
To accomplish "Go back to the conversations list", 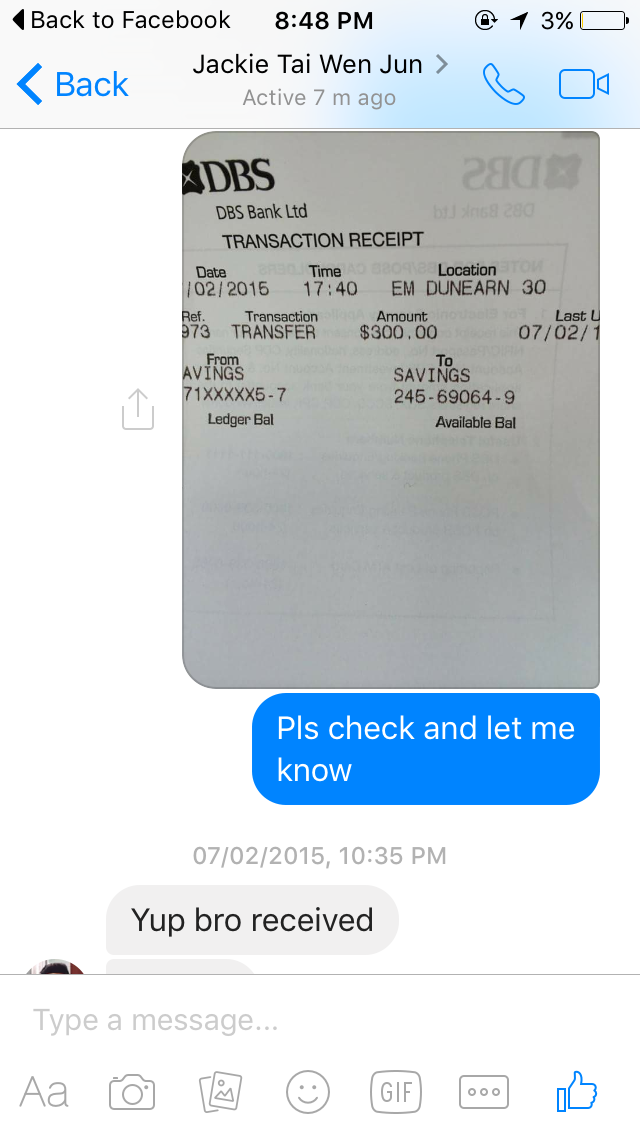I will (72, 85).
